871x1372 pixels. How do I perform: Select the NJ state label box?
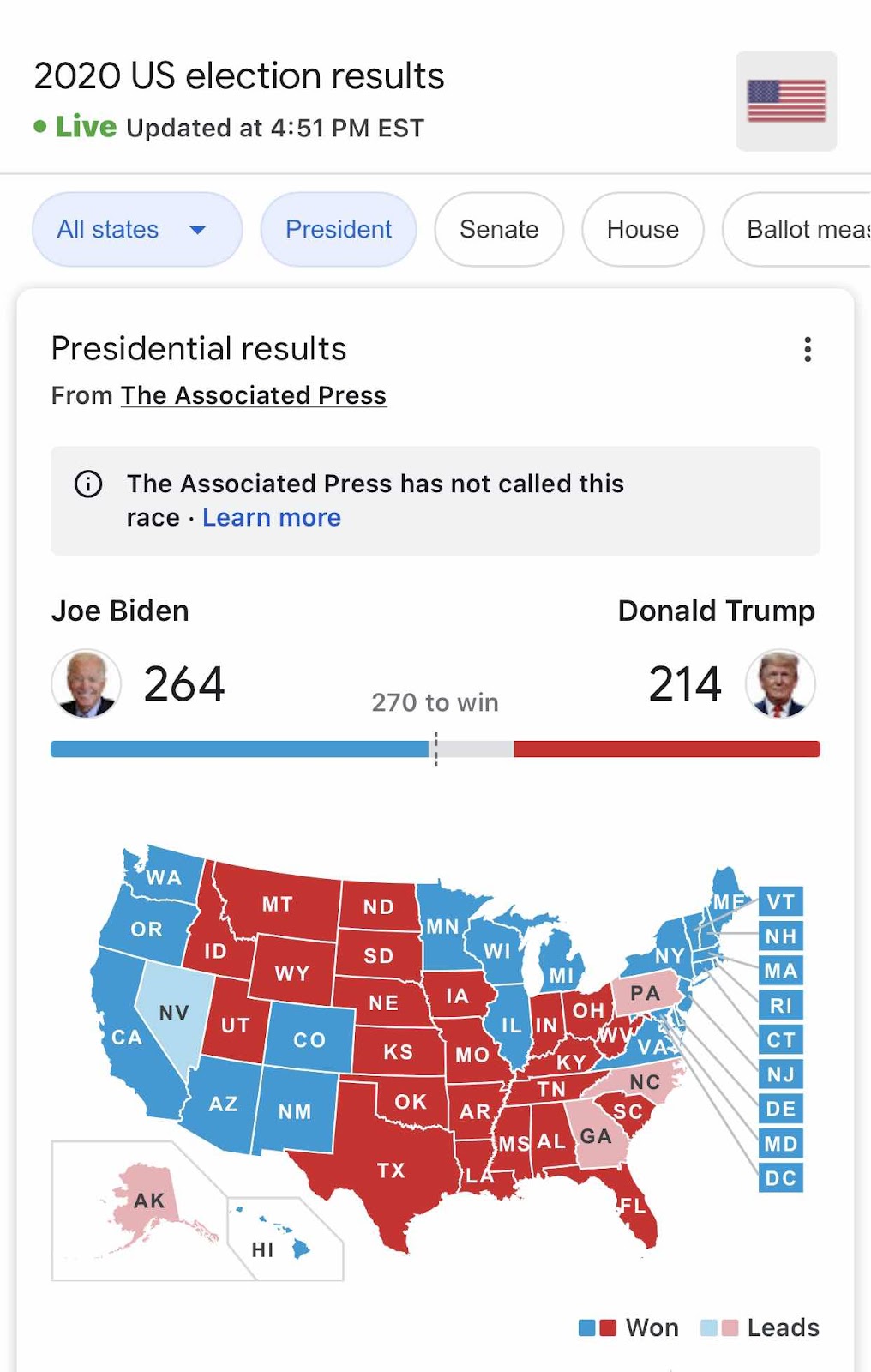780,1074
